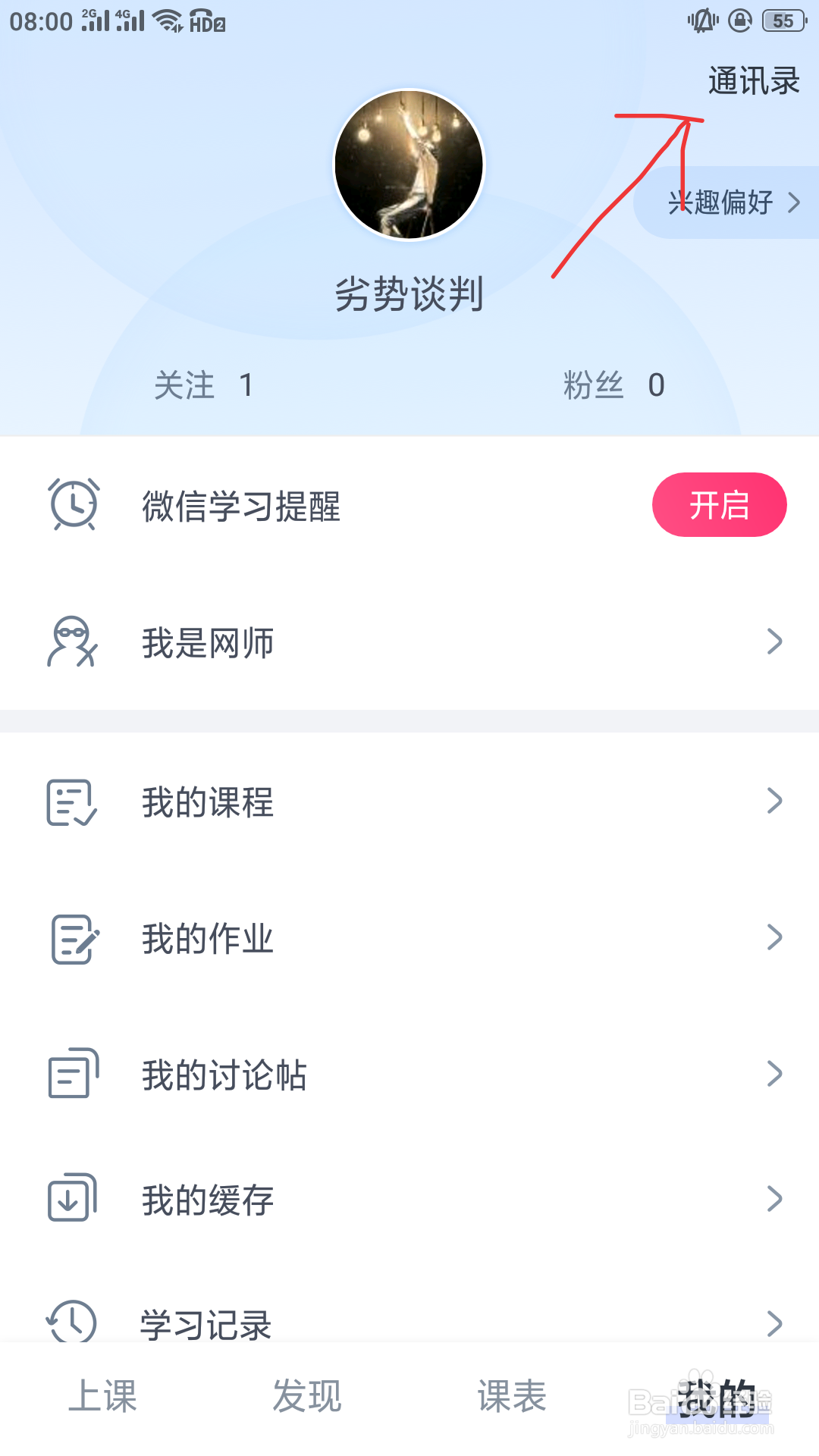Expand 兴趣偏好 via its chevron
Viewport: 819px width, 1456px height.
[x=793, y=203]
